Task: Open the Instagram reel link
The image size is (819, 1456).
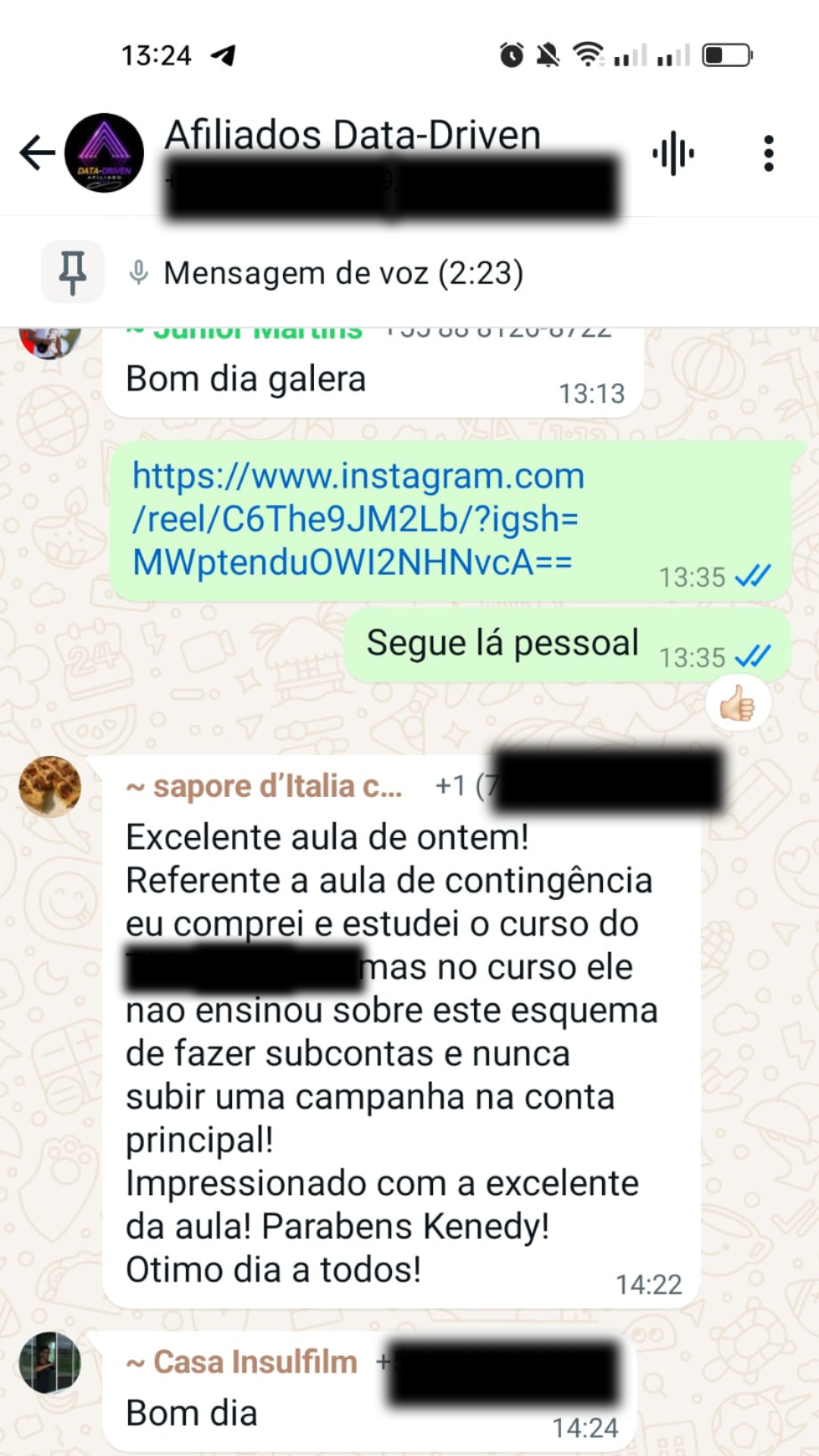Action: tap(358, 519)
